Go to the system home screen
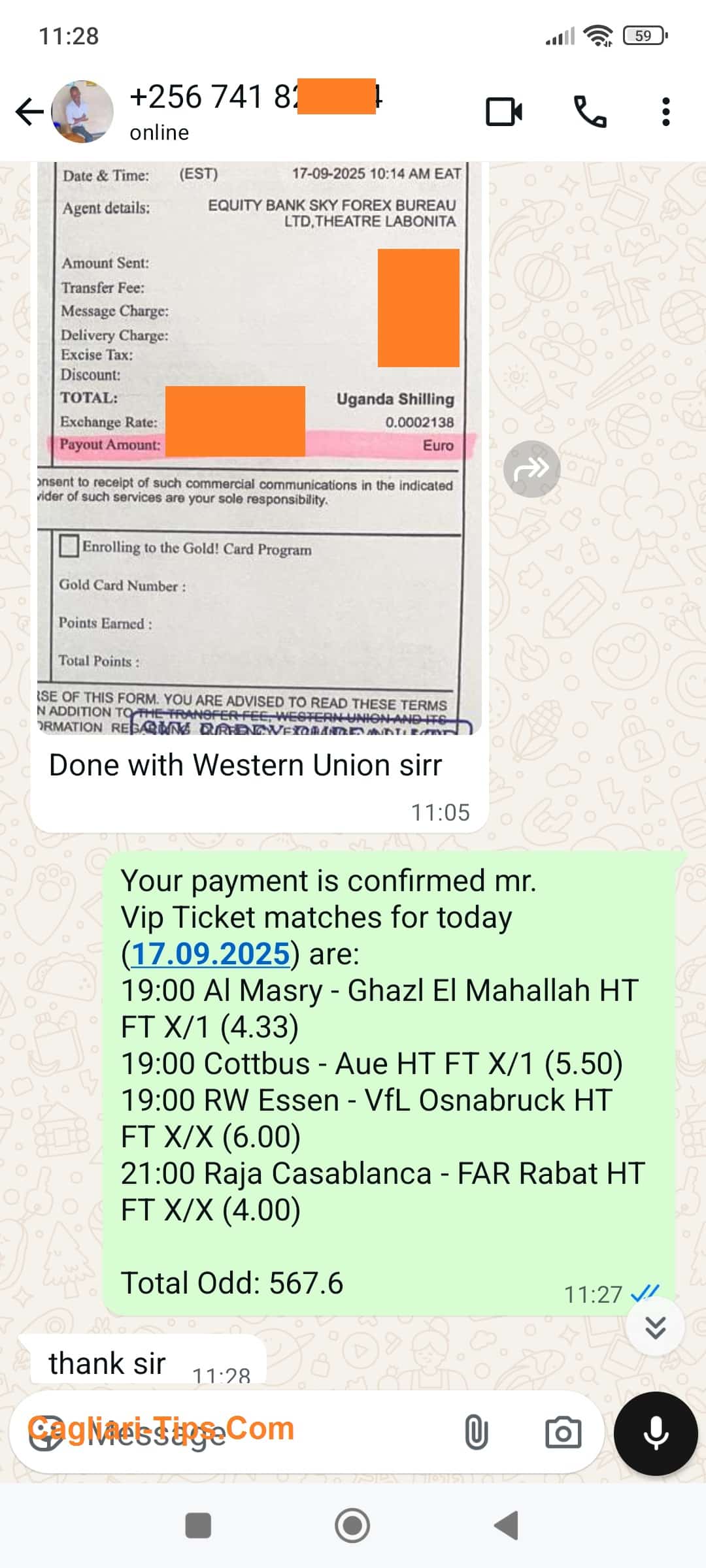This screenshot has height=1568, width=706. pyautogui.click(x=352, y=1526)
